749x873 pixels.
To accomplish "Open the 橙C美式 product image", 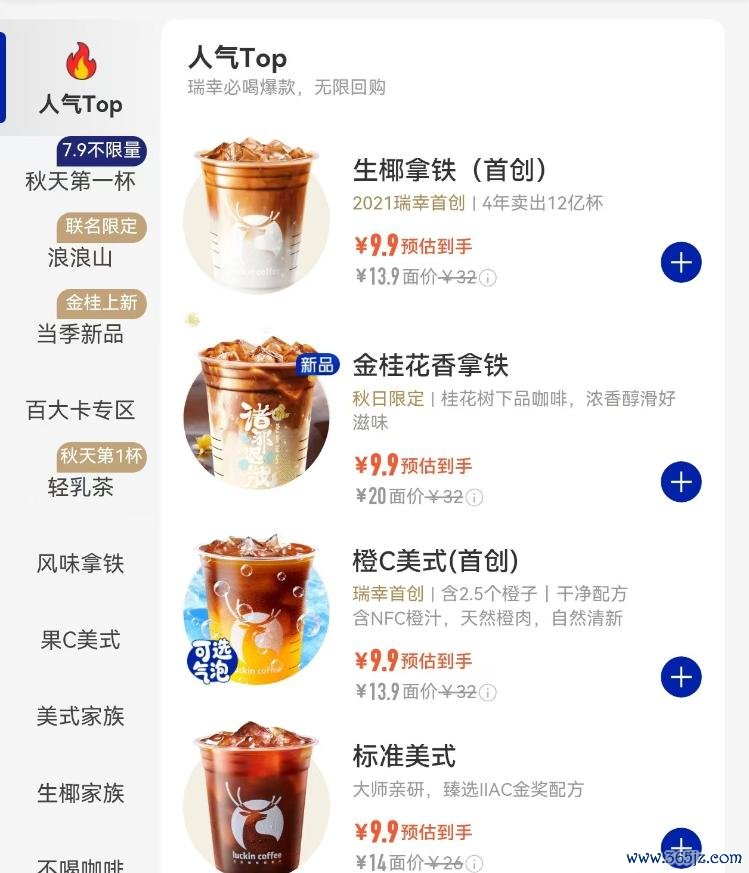I will pos(257,610).
